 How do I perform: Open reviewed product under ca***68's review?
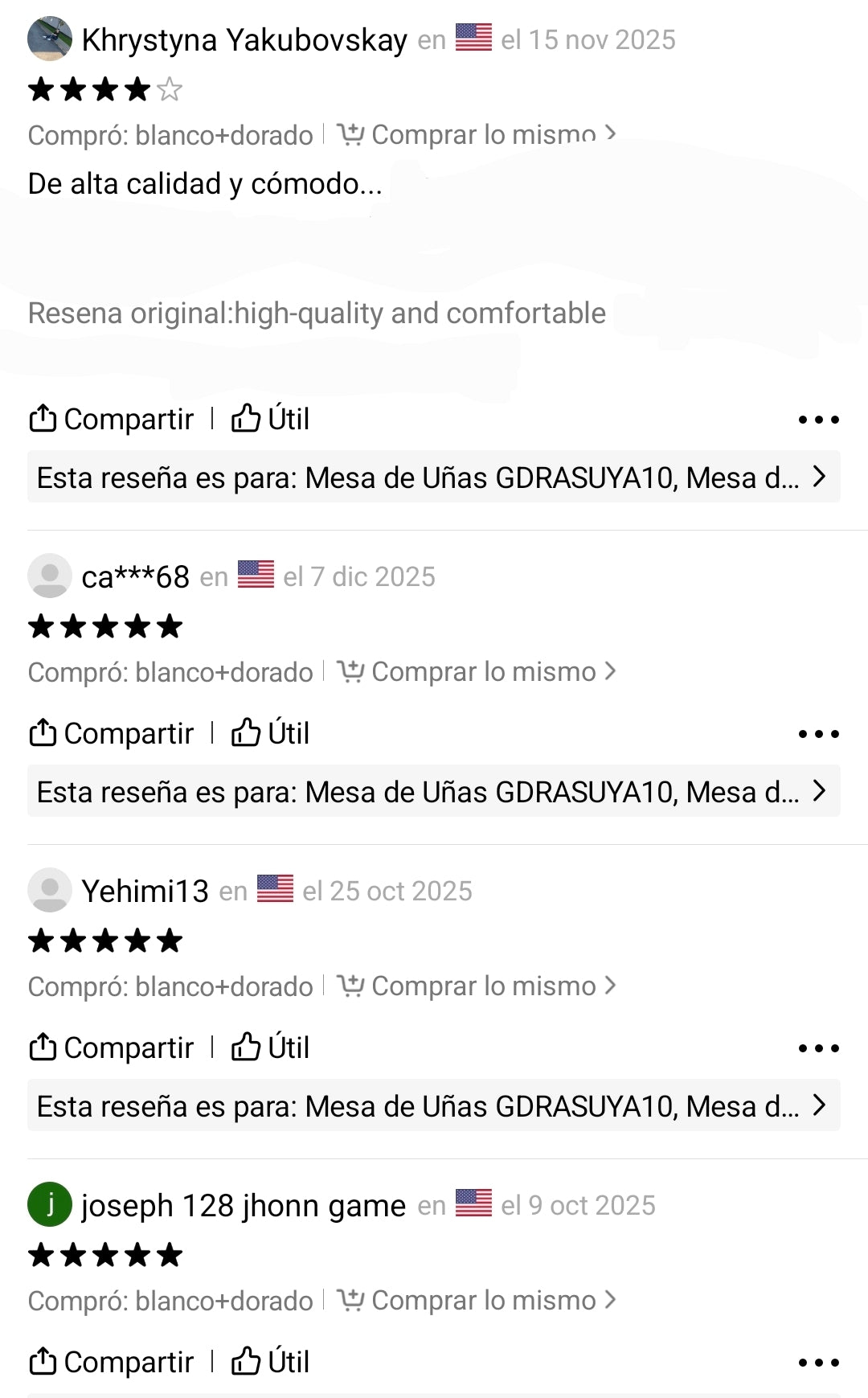point(433,792)
